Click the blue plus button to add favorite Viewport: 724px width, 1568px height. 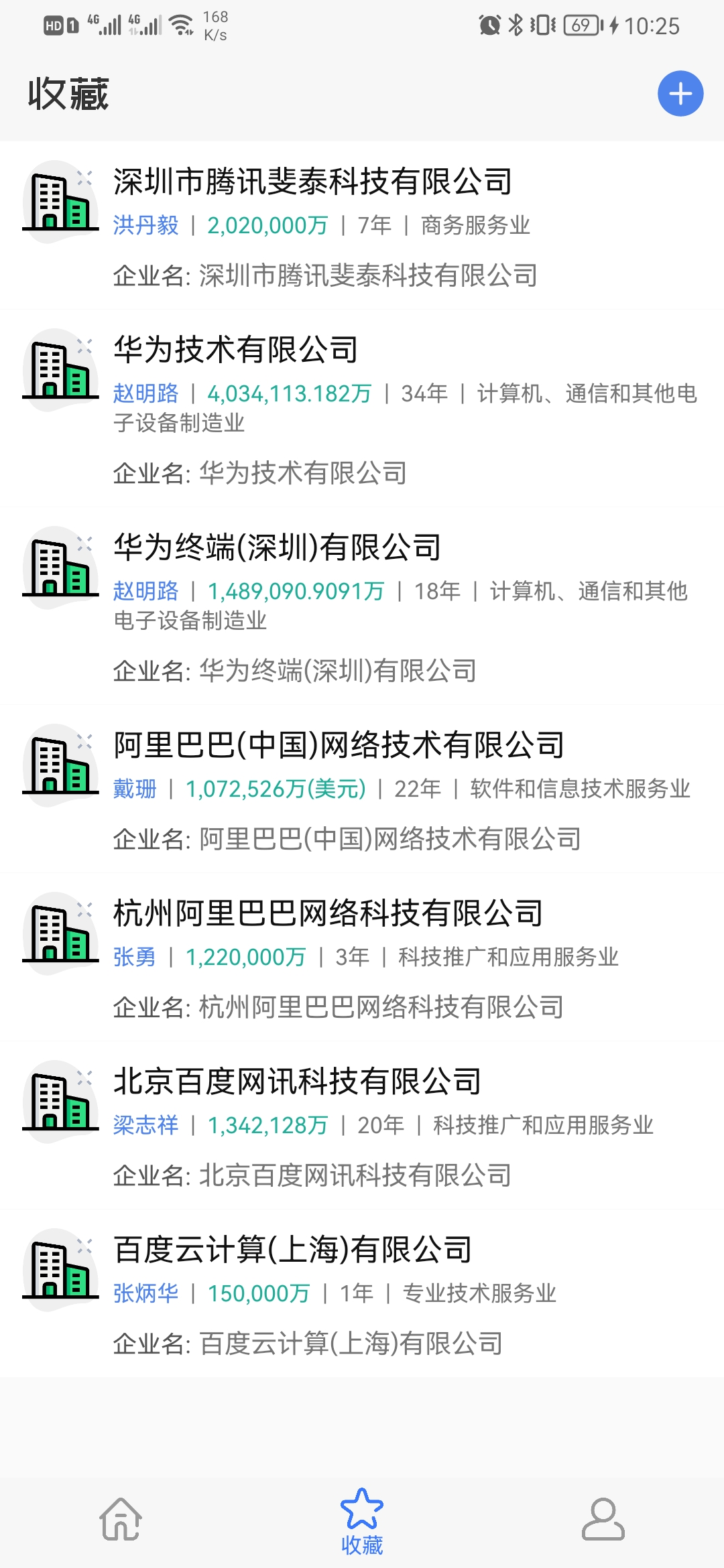pos(680,94)
